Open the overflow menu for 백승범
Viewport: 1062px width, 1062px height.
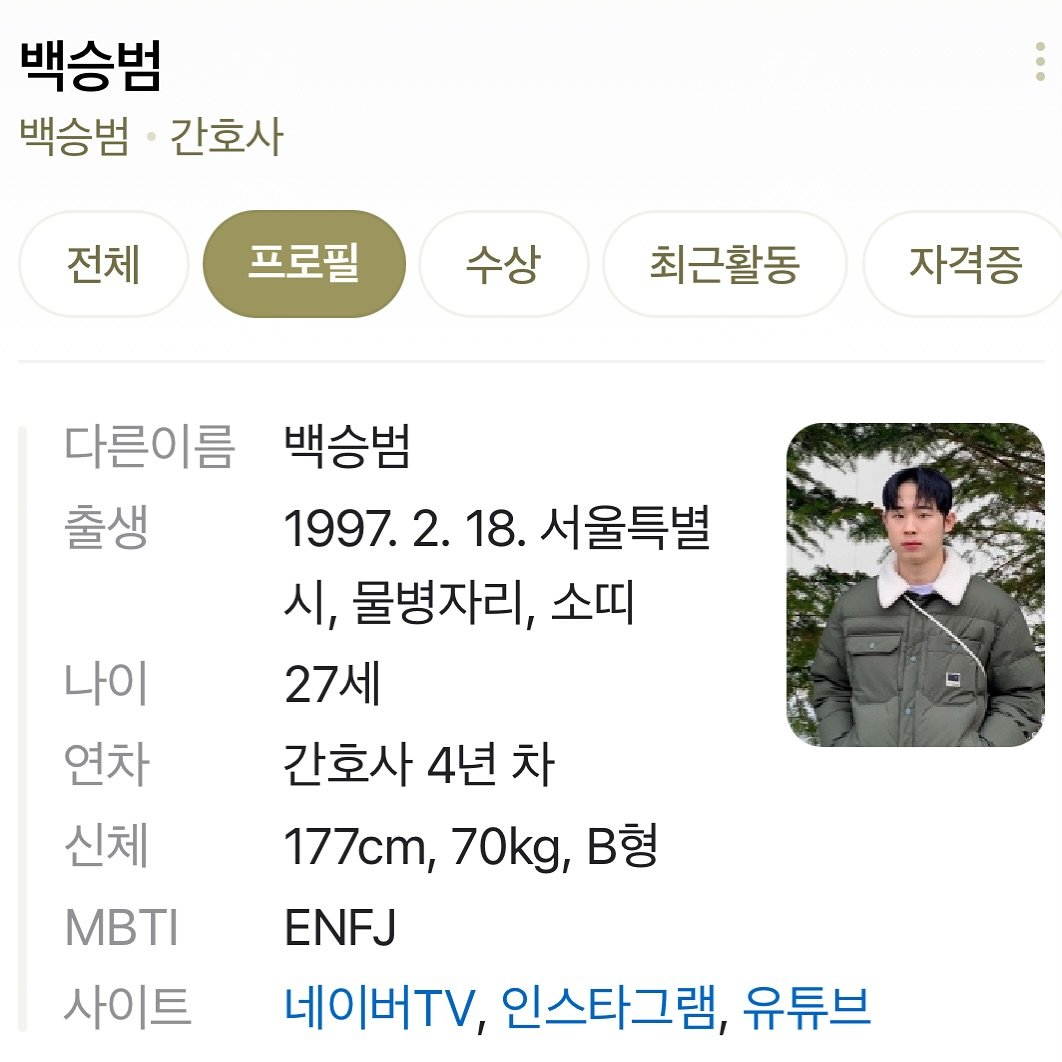[x=1040, y=62]
